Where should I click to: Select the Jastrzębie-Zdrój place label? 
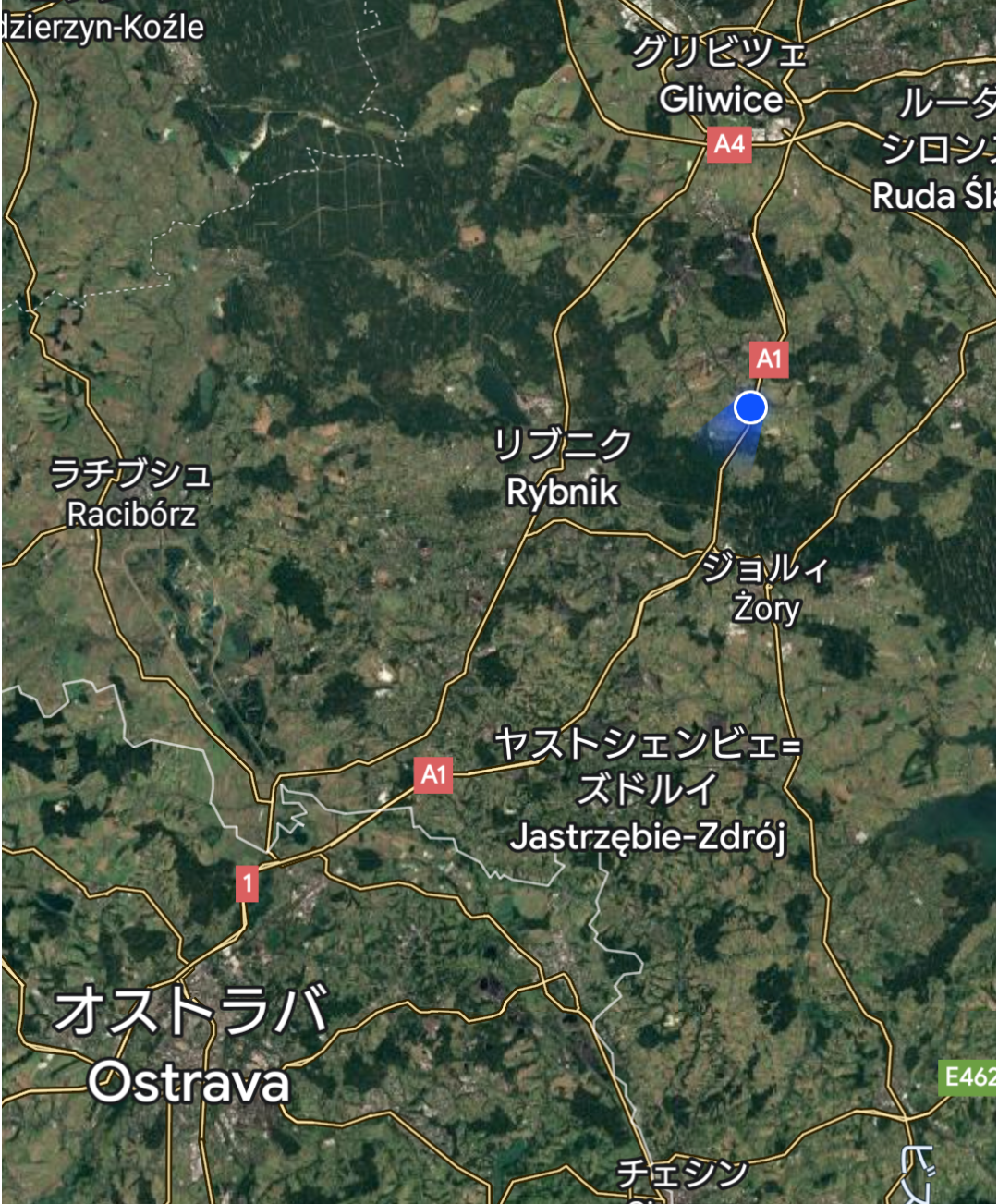648,837
